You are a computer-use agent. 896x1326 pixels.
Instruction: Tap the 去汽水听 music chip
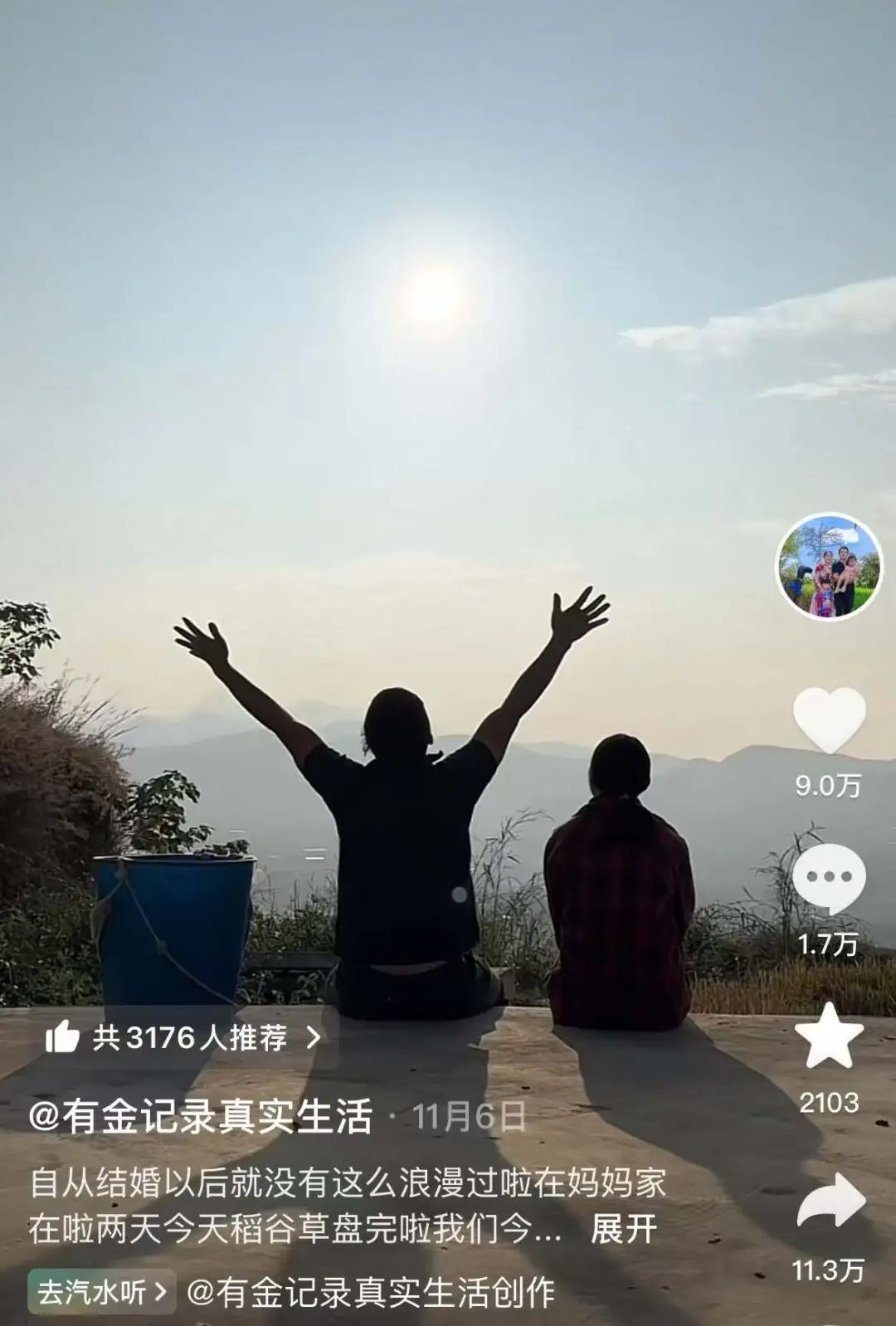point(102,1291)
